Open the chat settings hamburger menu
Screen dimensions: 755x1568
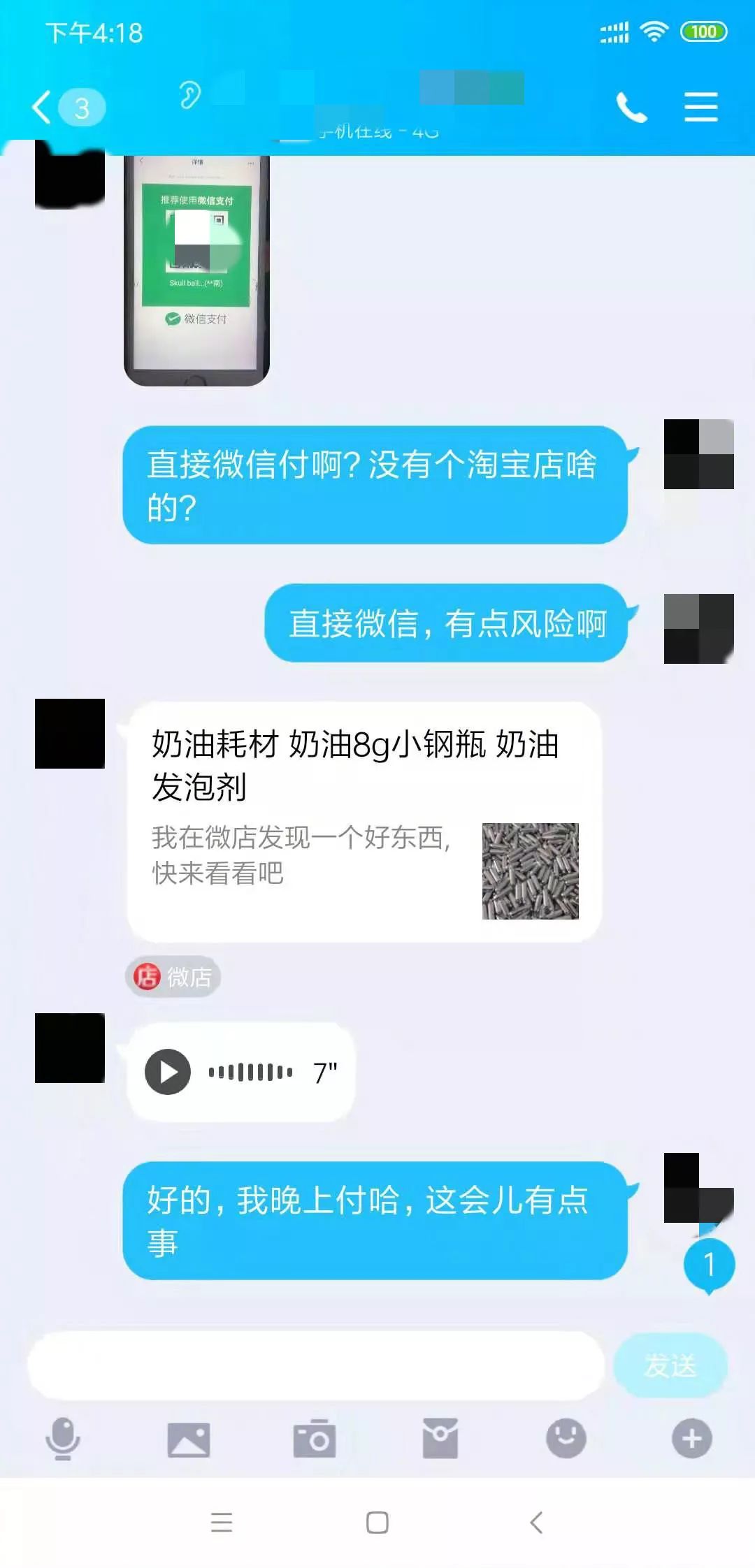click(701, 108)
